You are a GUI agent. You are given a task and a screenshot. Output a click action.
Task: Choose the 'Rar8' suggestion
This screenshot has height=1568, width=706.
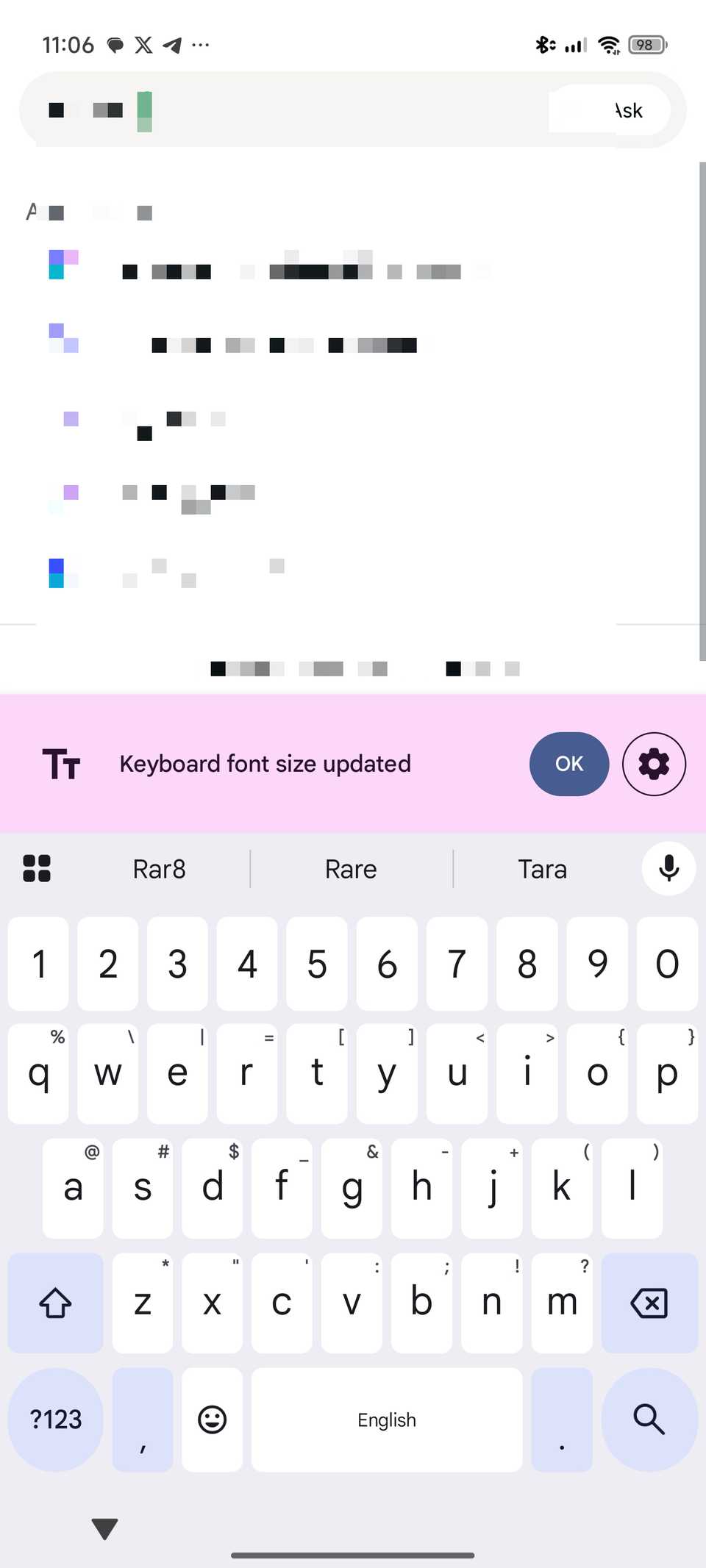158,868
